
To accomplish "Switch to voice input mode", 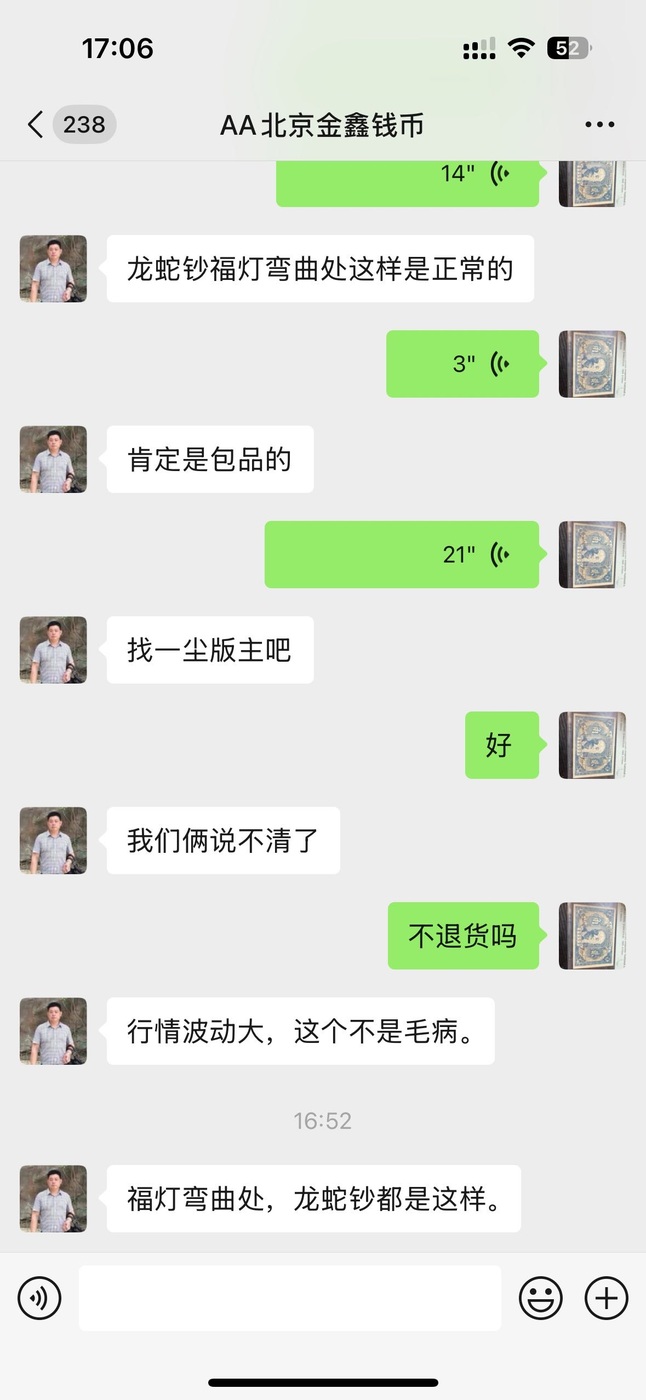I will 40,1298.
